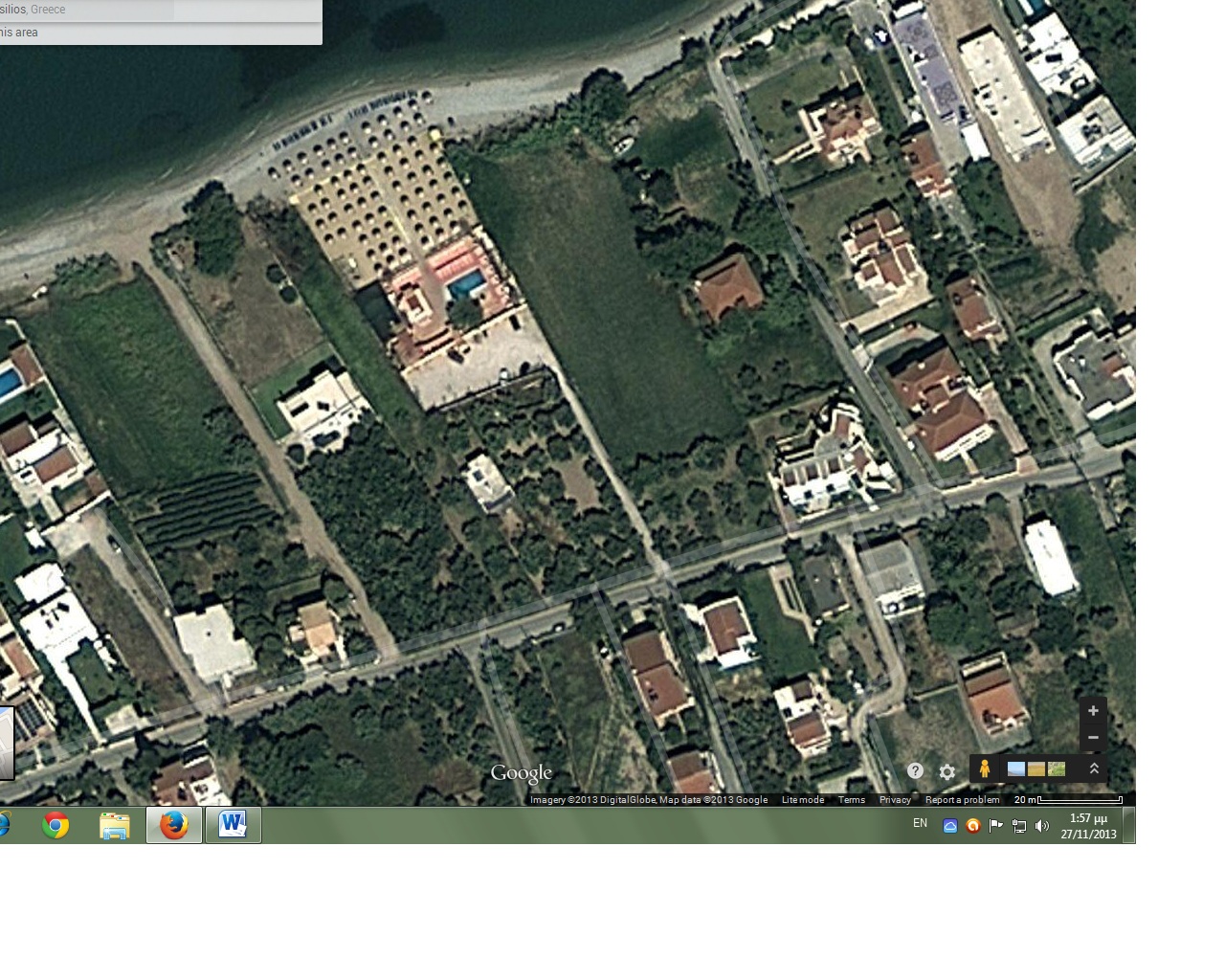Viewport: 1225px width, 980px height.
Task: Open Chrome from the taskbar
Action: tap(56, 825)
